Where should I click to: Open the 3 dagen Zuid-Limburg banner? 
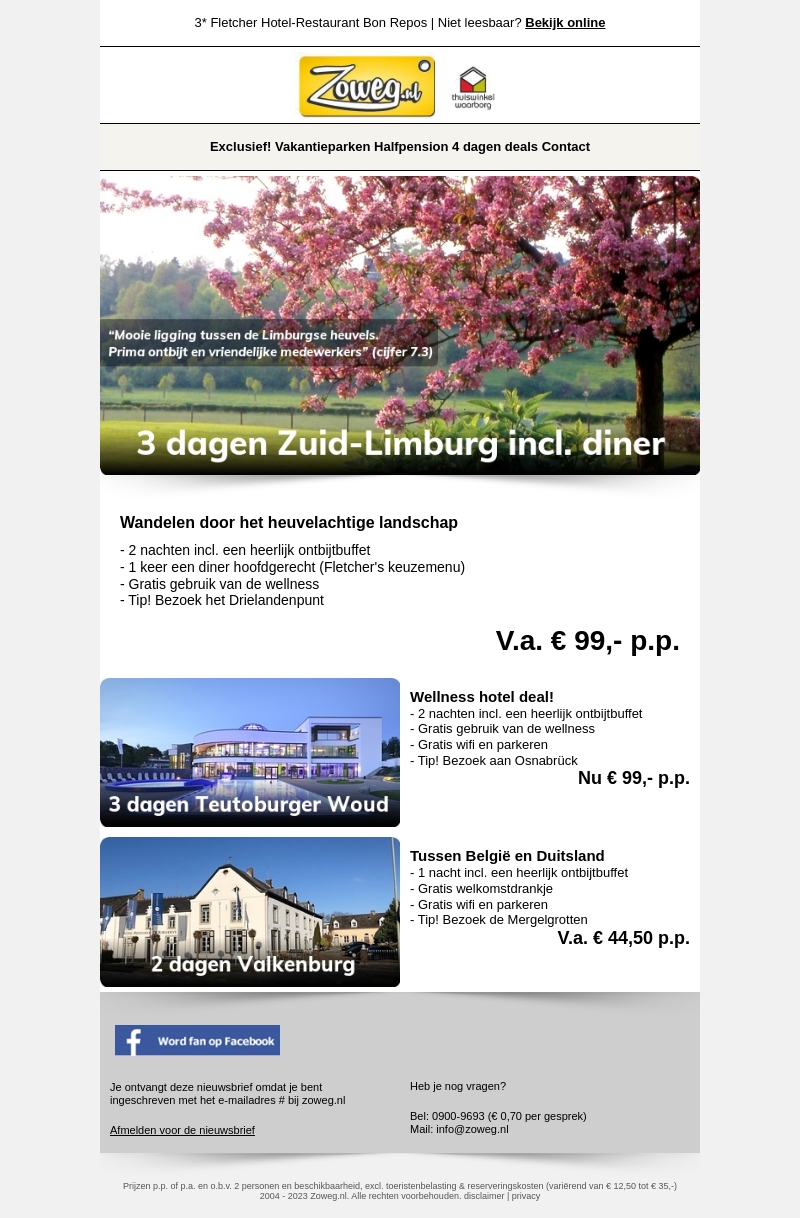[400, 325]
